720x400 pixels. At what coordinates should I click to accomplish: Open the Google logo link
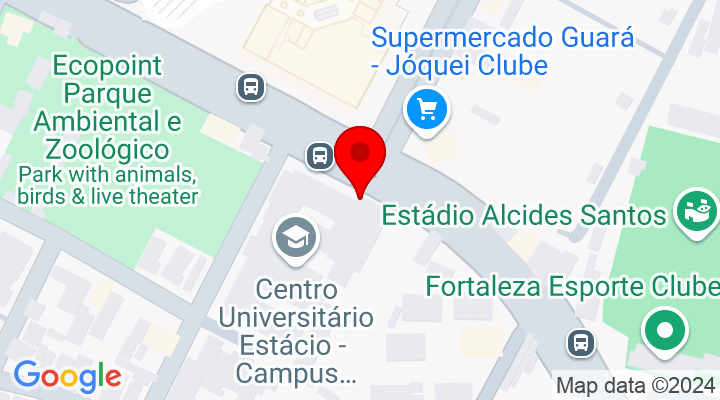66,376
